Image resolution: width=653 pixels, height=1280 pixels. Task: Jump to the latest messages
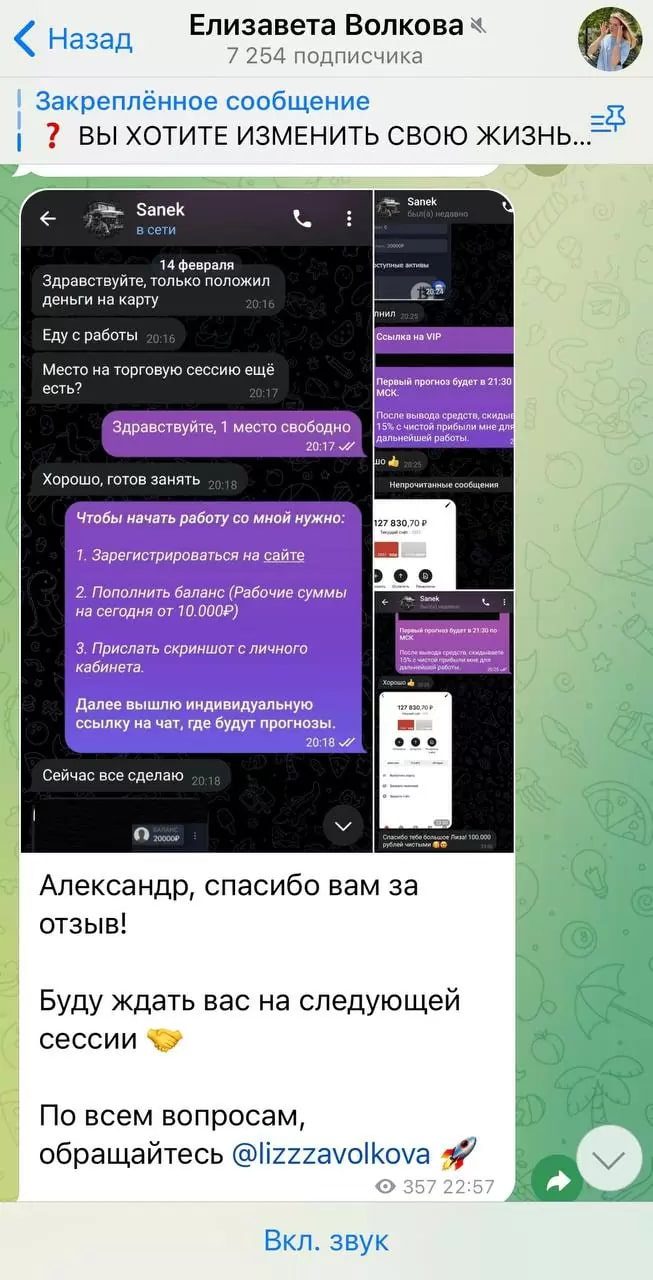[x=609, y=1158]
